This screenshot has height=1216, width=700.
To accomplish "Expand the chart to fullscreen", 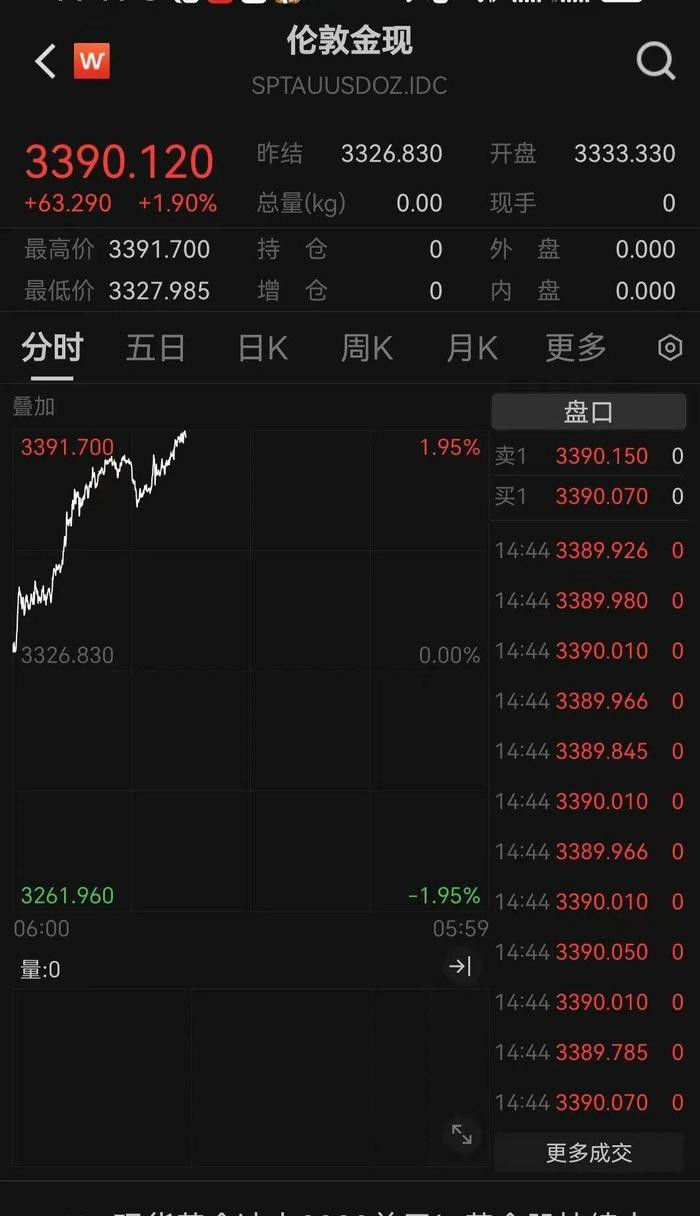I will click(462, 1134).
